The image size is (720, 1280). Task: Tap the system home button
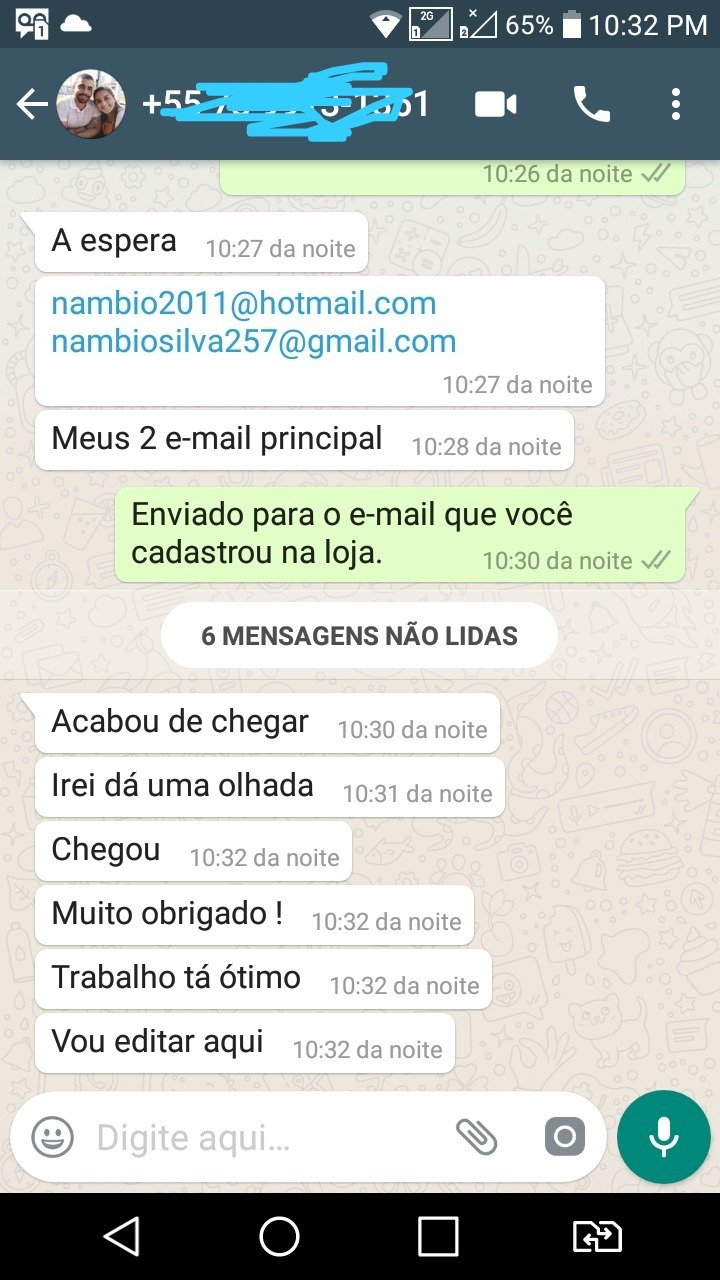279,1237
